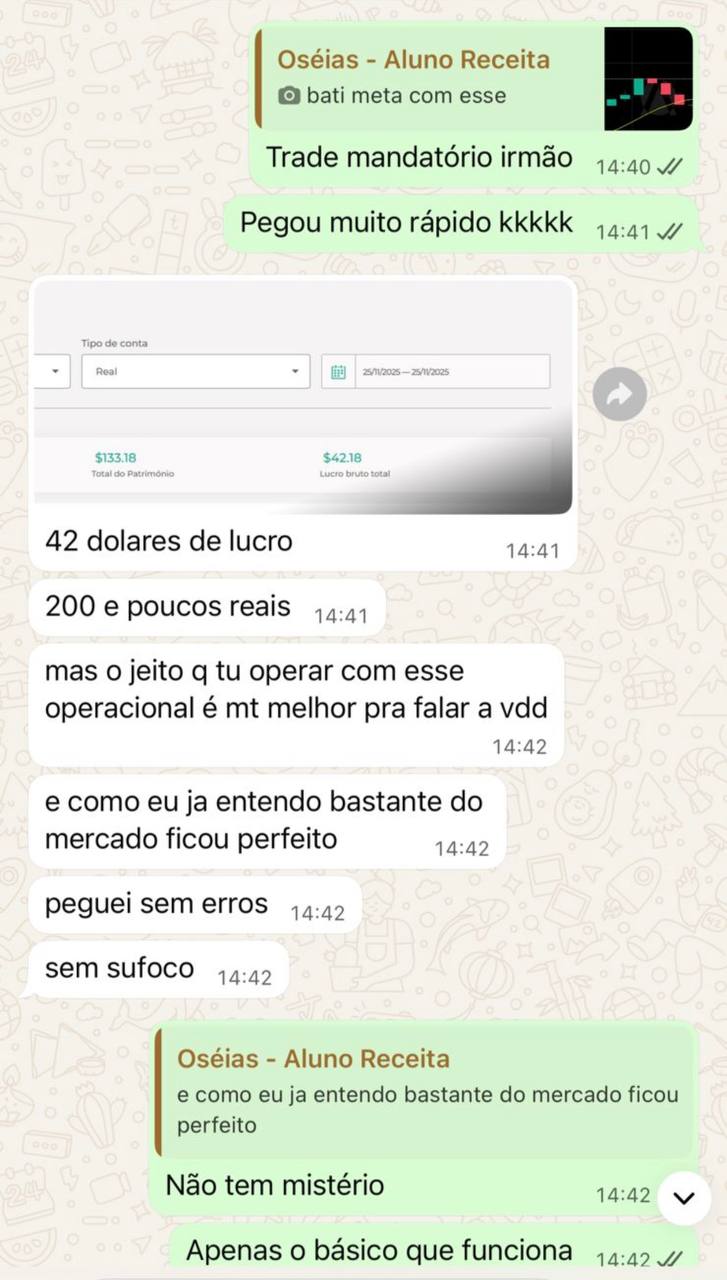
Task: Jump to the latest messages with down chevron
Action: point(684,1198)
